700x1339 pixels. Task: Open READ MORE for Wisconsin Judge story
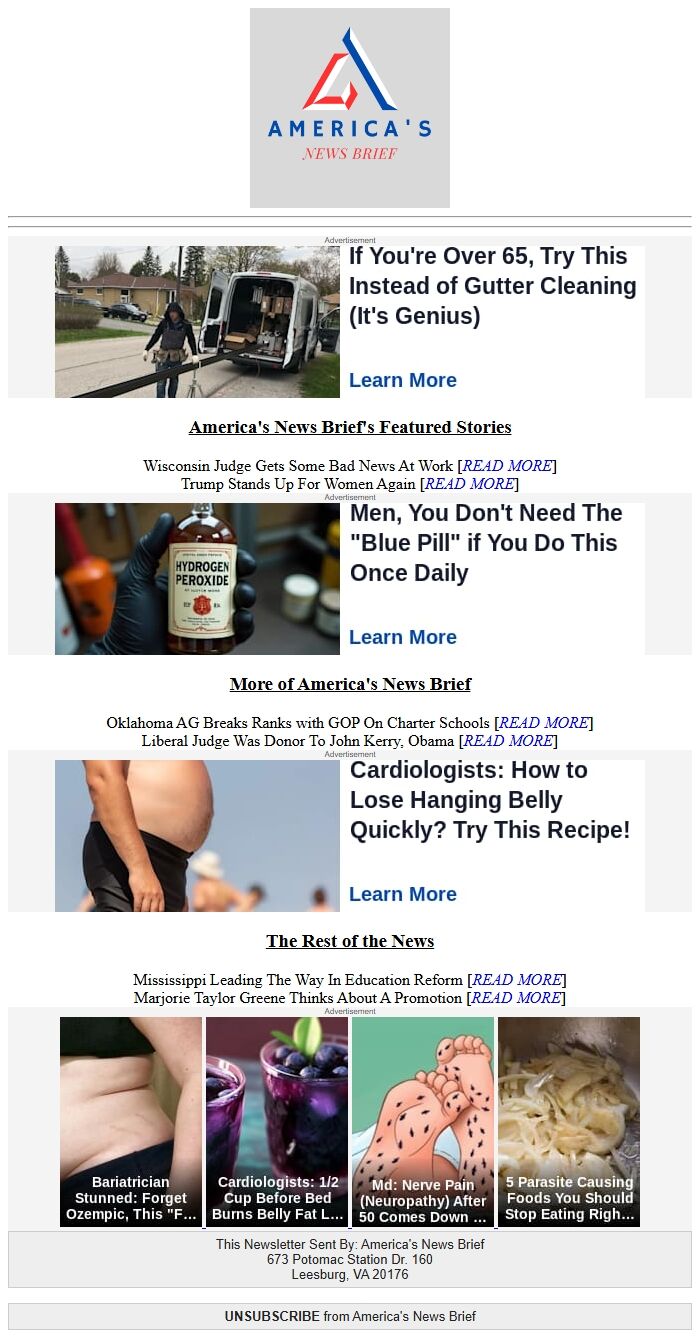click(506, 466)
